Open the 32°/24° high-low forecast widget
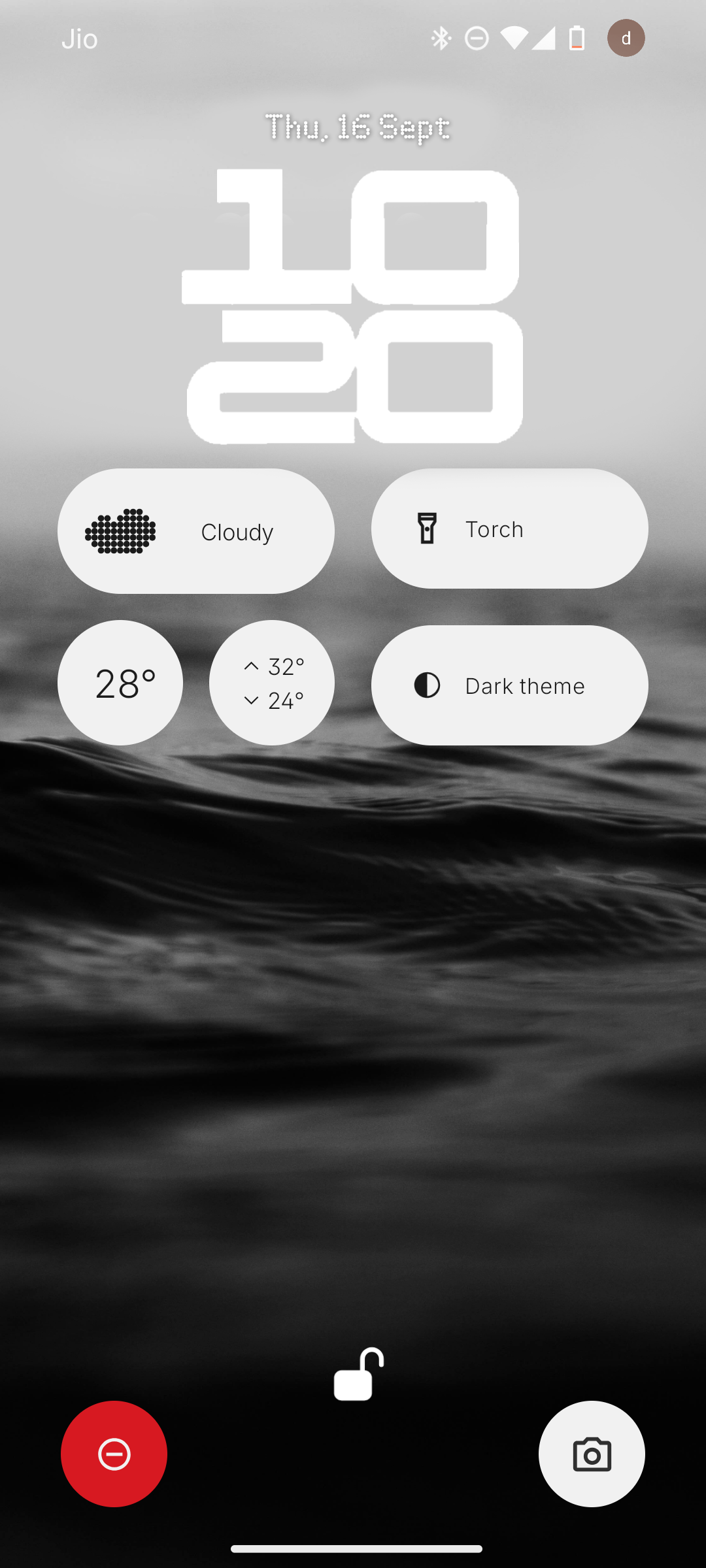 pos(272,683)
